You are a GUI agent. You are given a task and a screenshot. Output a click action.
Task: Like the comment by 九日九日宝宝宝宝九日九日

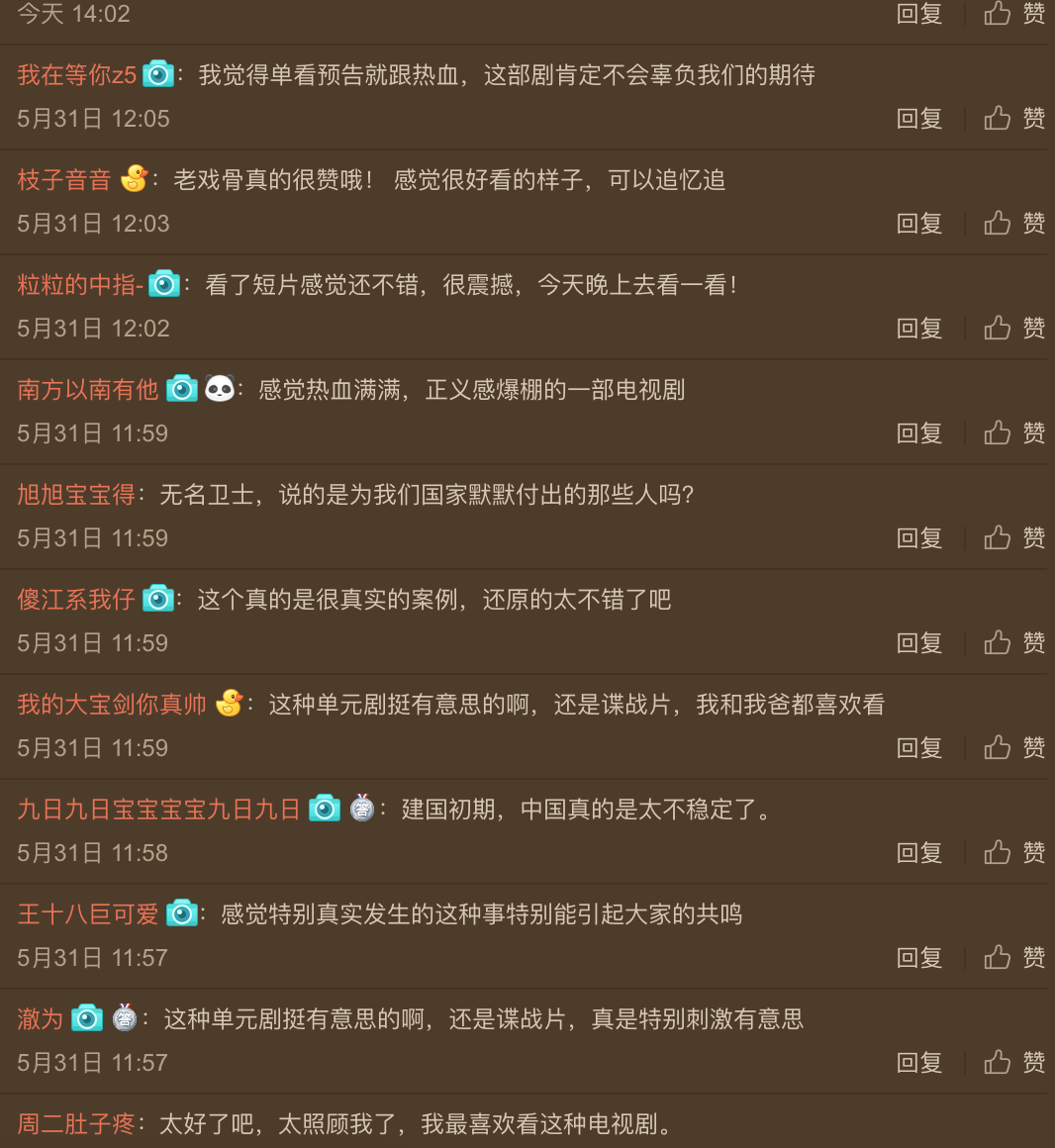(x=1014, y=853)
